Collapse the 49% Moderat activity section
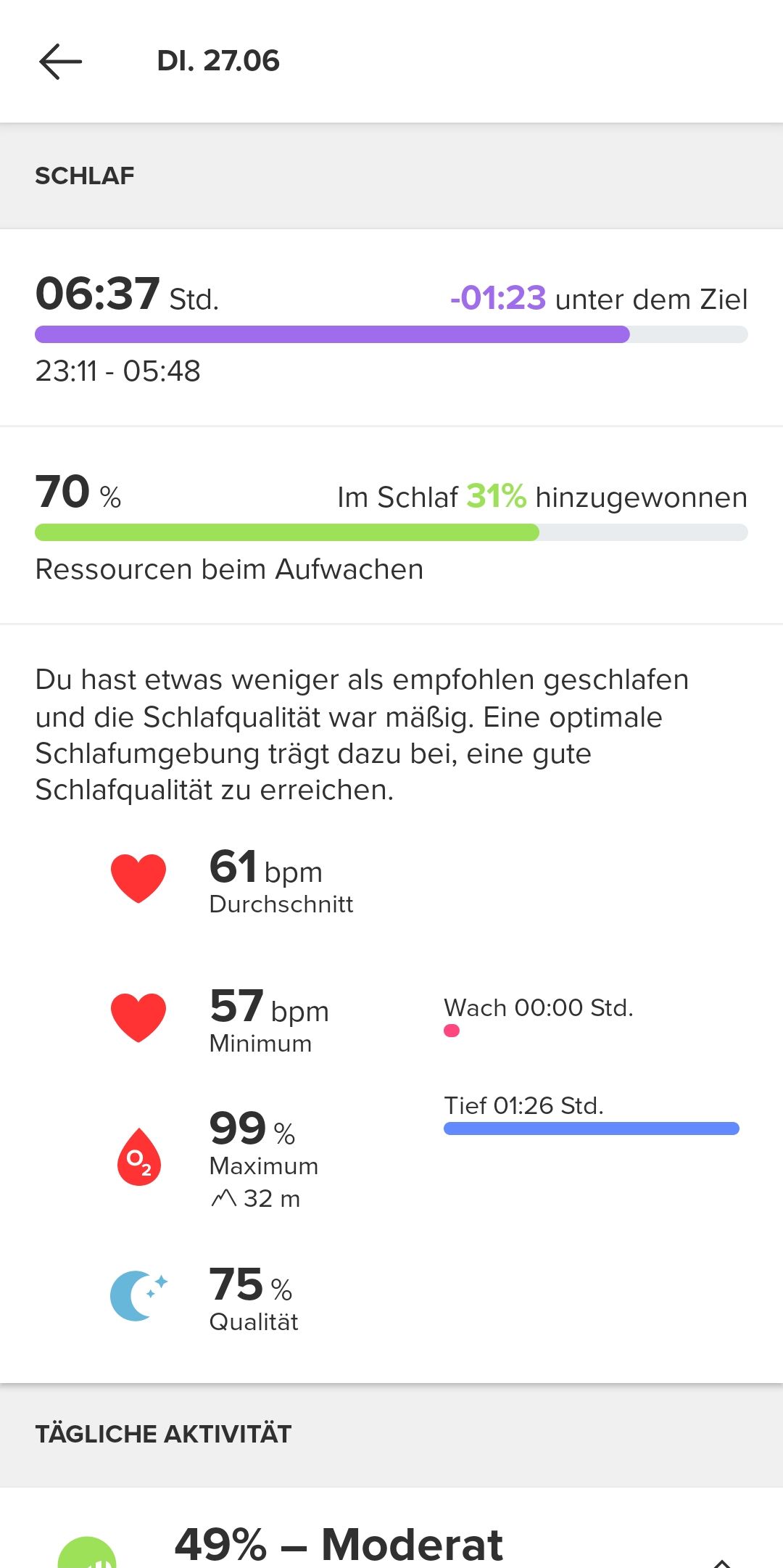The image size is (783, 1568). coord(721,1559)
